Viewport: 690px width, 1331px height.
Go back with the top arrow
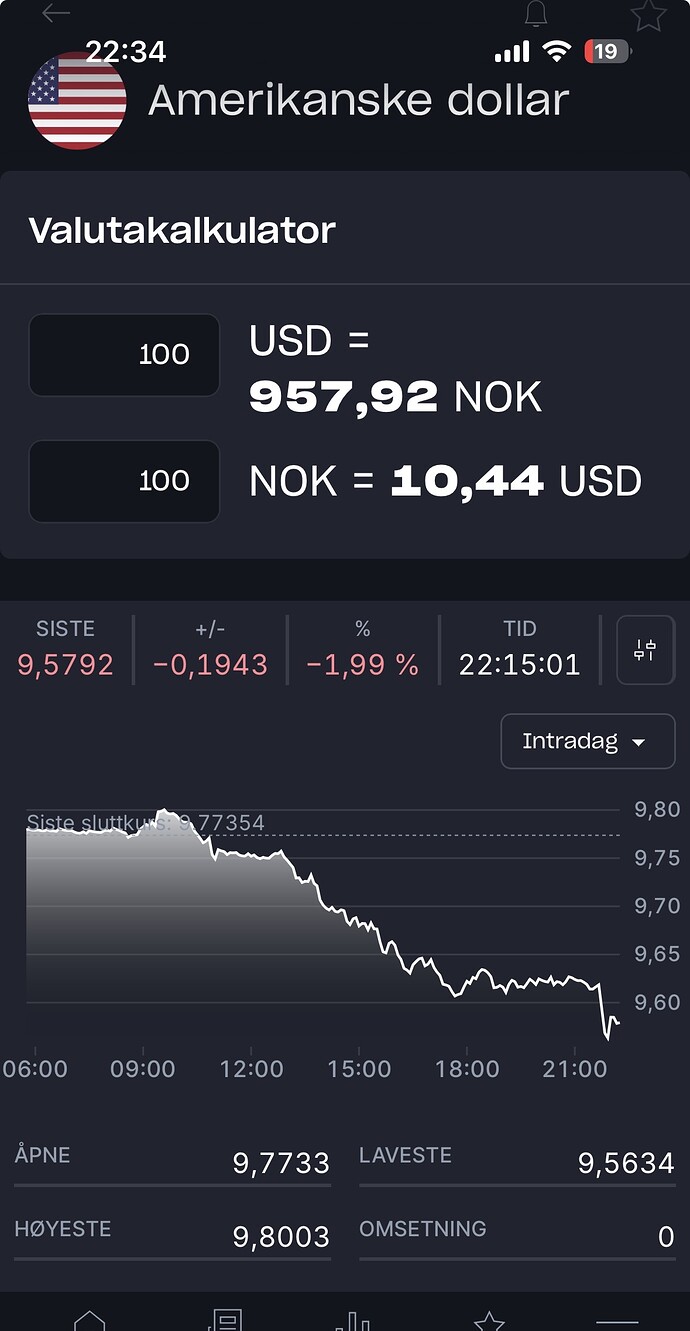[56, 13]
